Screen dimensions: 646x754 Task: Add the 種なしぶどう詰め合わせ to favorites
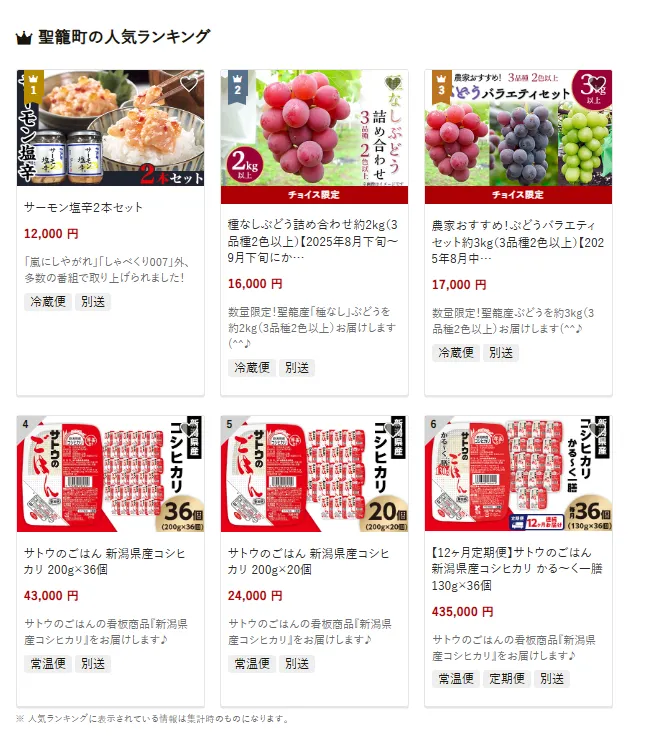coord(394,85)
